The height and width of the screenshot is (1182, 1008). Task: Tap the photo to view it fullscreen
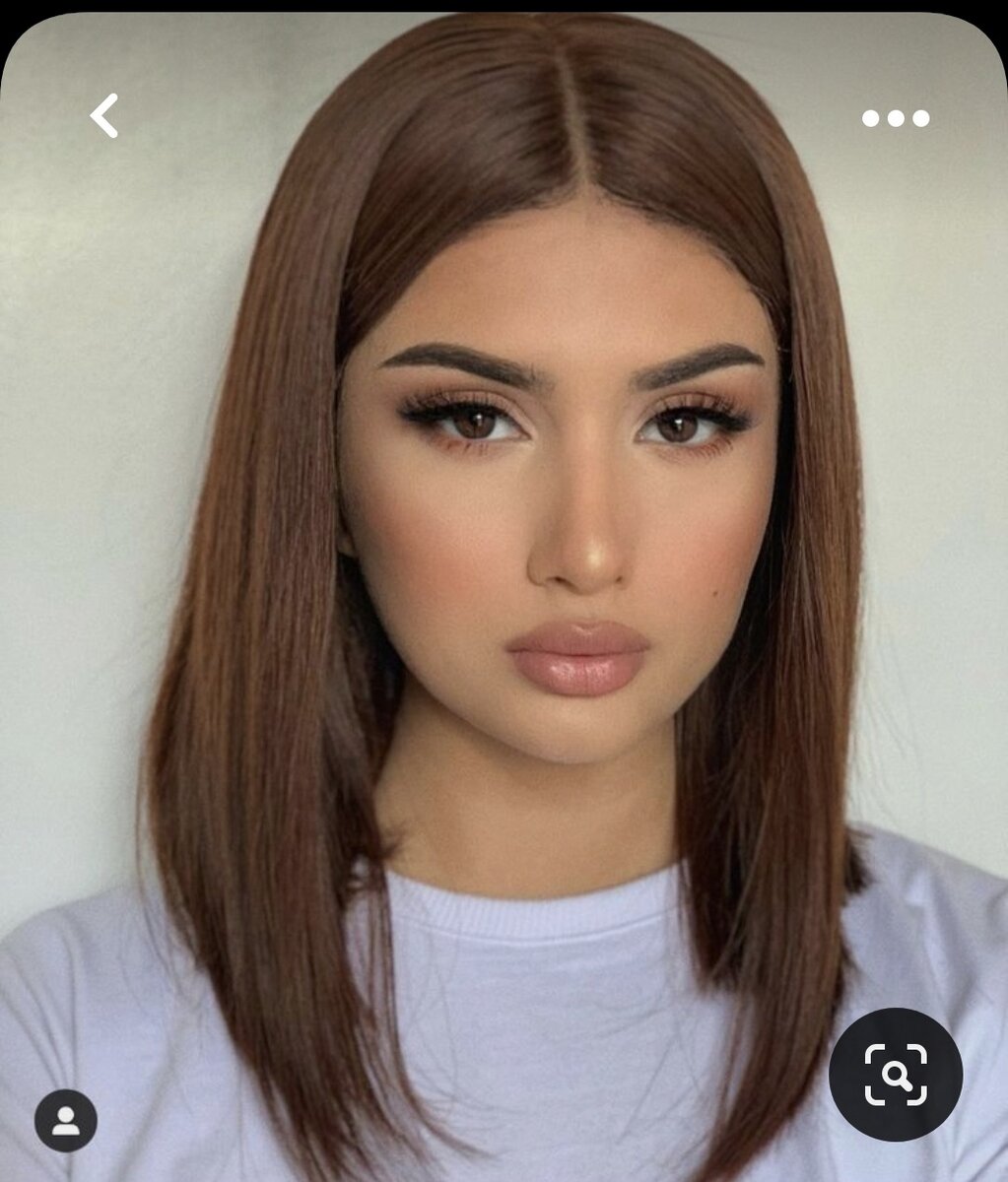504,591
